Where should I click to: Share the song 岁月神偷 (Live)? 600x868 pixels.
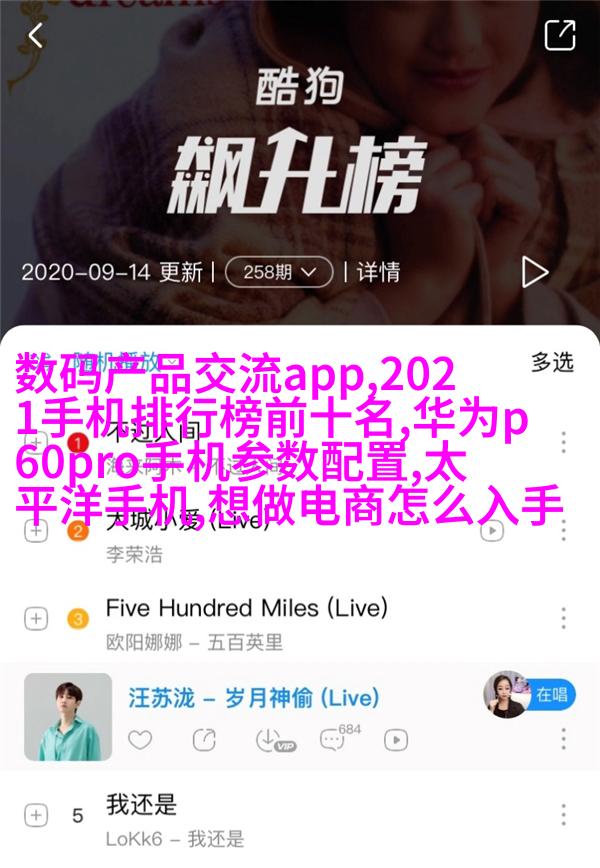204,740
